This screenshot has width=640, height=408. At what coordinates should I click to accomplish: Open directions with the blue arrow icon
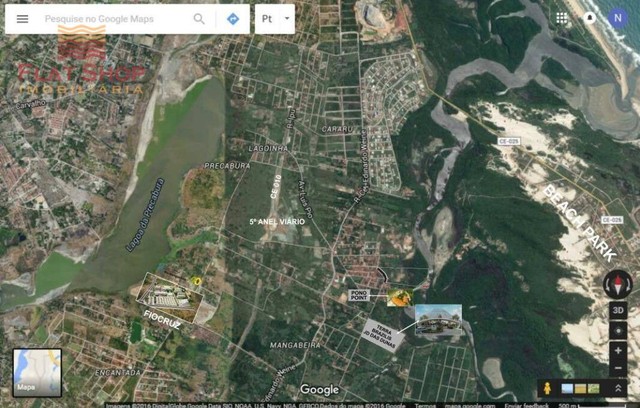pyautogui.click(x=233, y=19)
